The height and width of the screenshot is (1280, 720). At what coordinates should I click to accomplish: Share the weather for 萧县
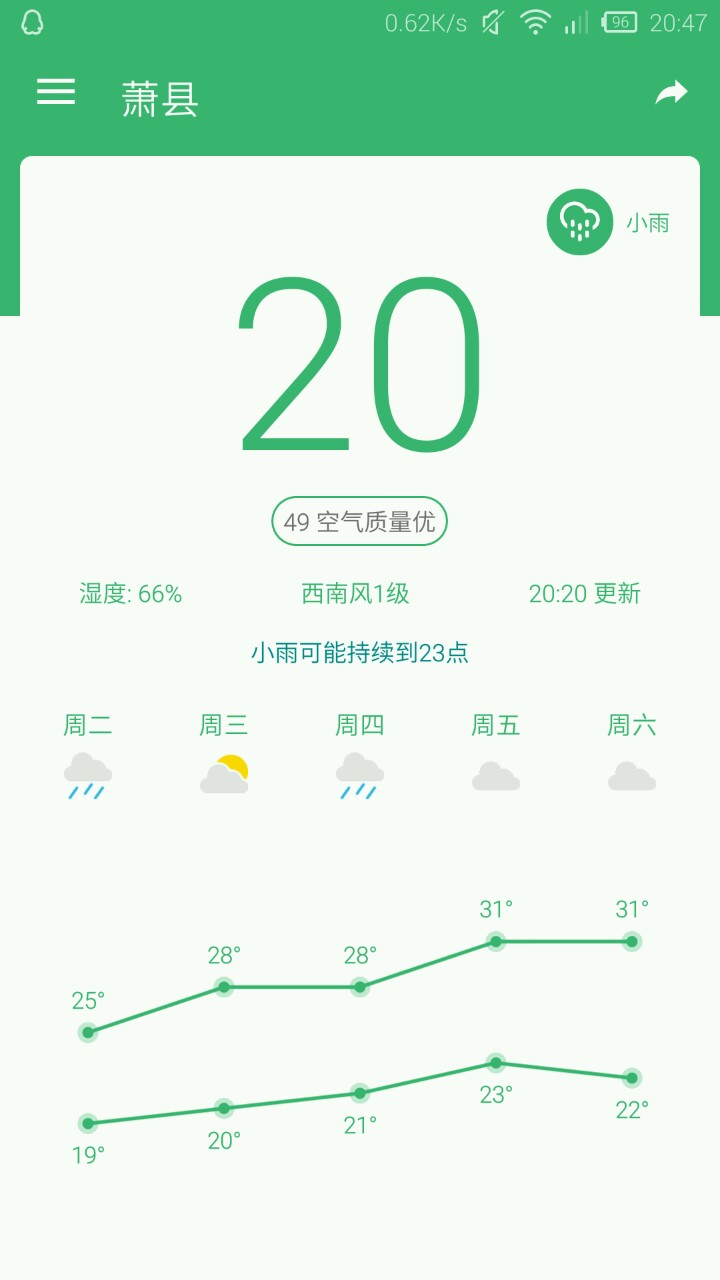[x=671, y=93]
